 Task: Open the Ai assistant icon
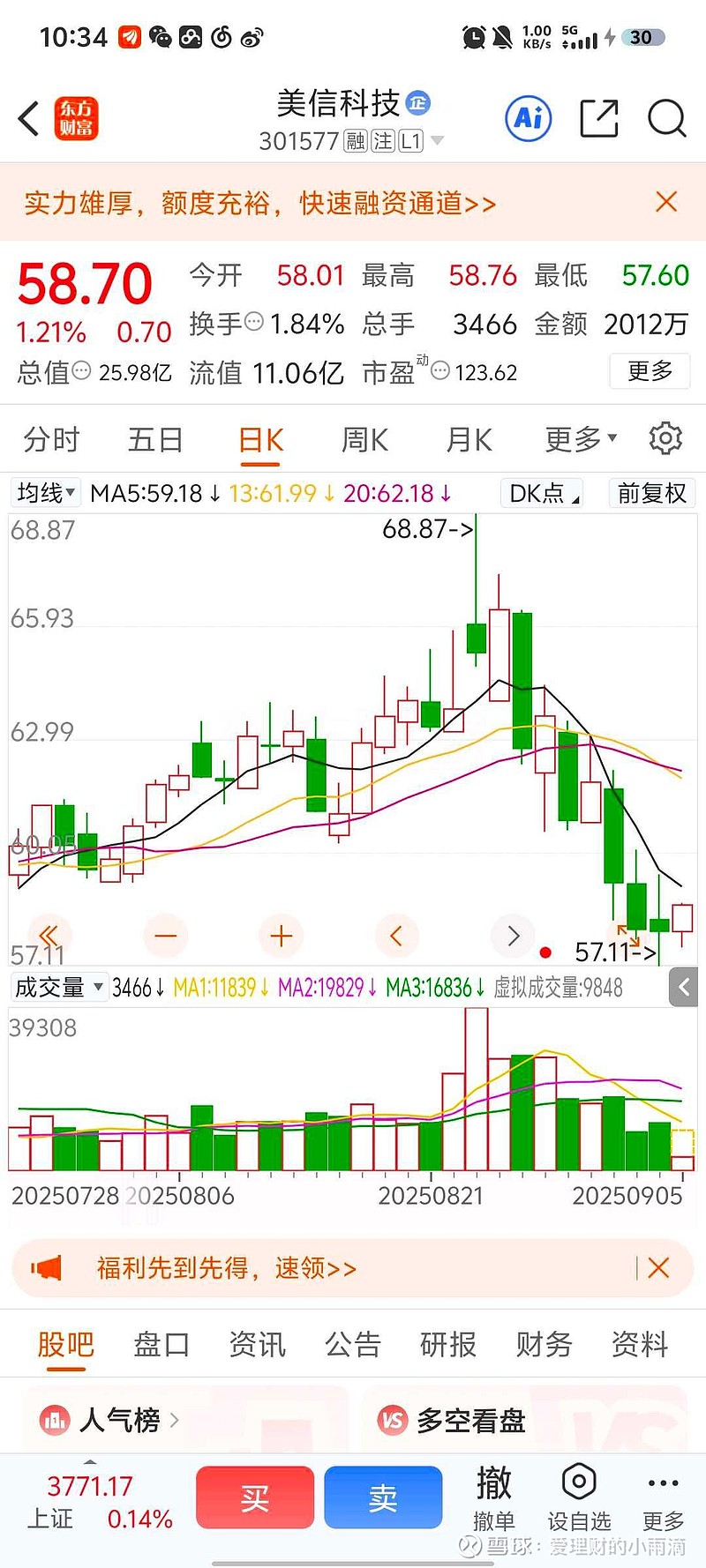tap(529, 118)
